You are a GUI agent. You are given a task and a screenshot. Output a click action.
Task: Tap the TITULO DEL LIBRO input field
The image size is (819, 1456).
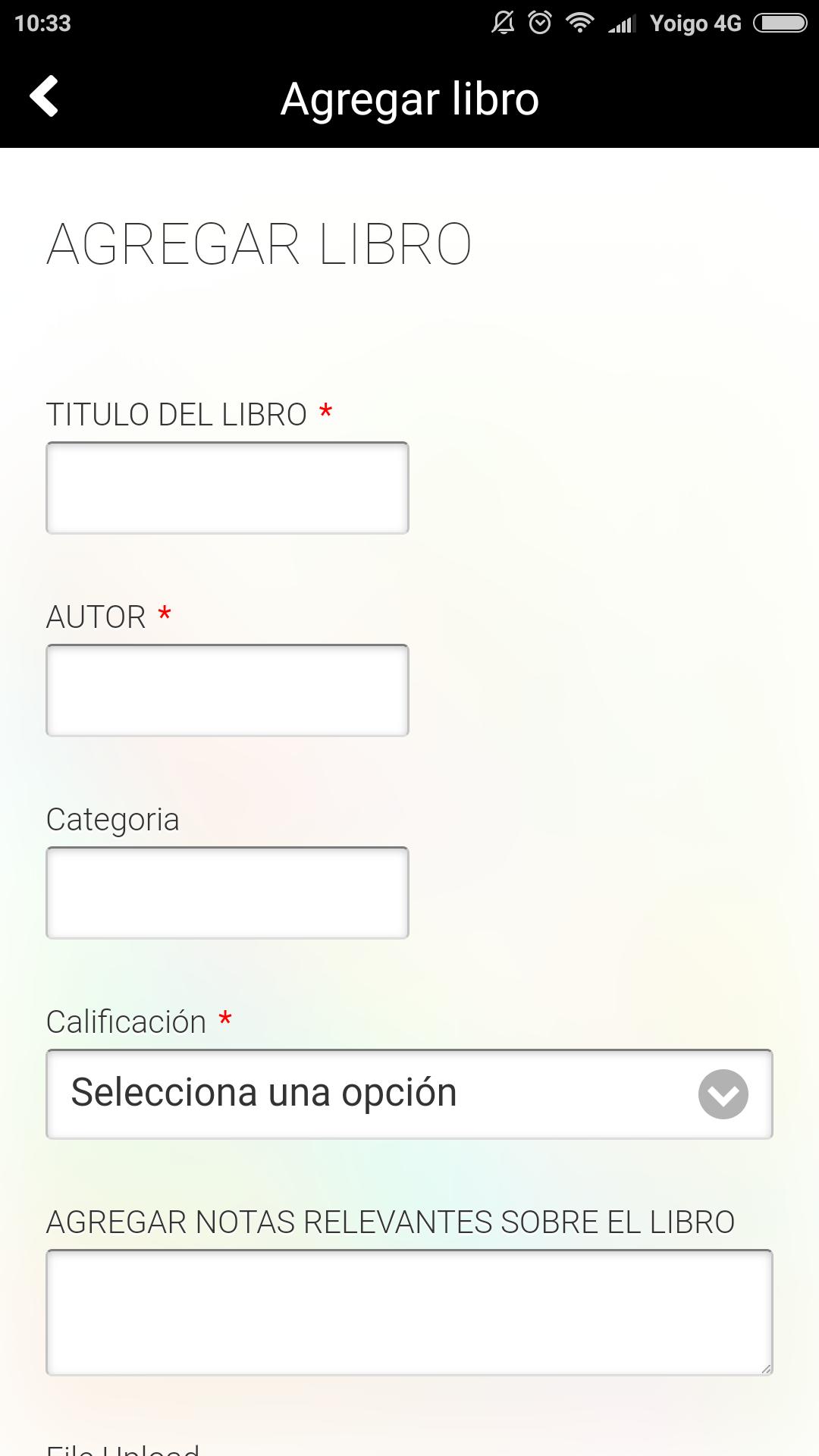pos(227,488)
